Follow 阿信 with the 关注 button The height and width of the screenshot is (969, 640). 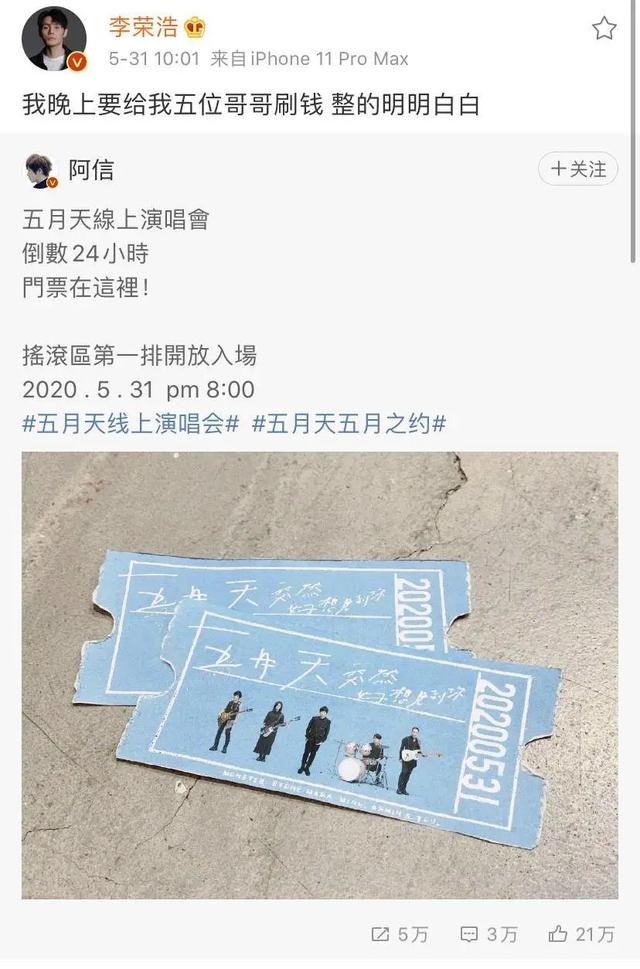(577, 169)
